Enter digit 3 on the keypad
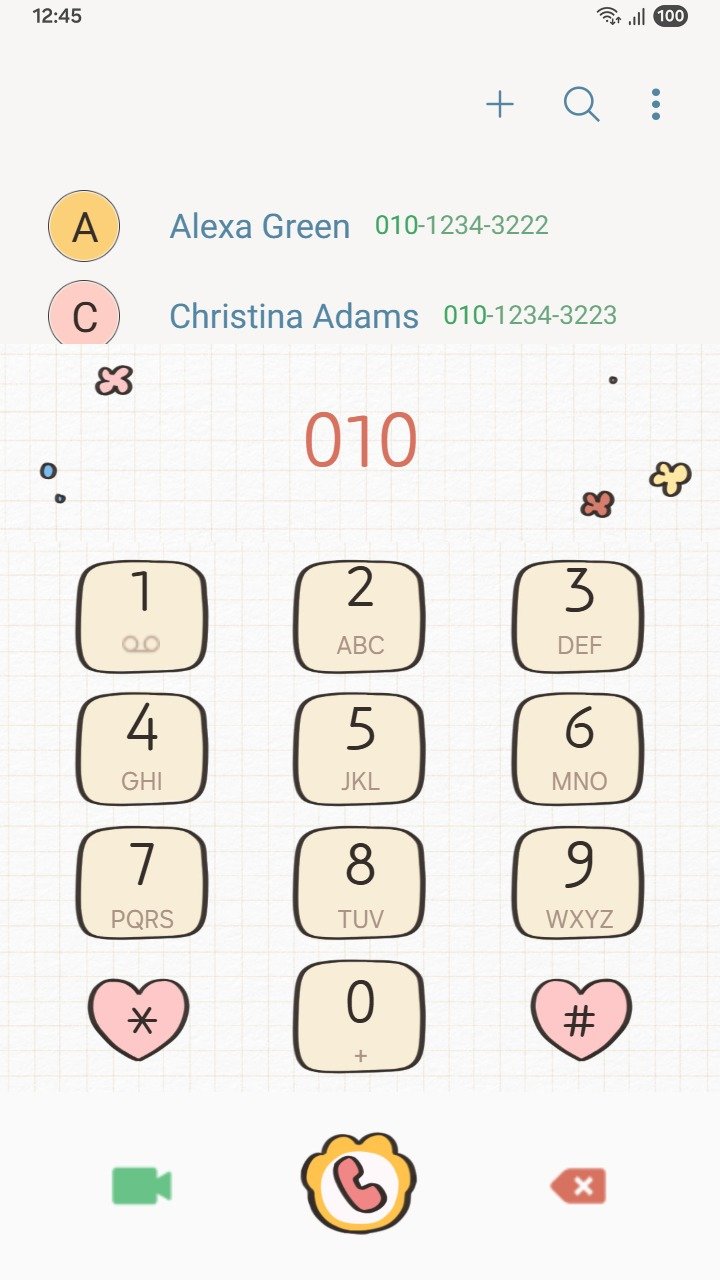 [x=579, y=616]
